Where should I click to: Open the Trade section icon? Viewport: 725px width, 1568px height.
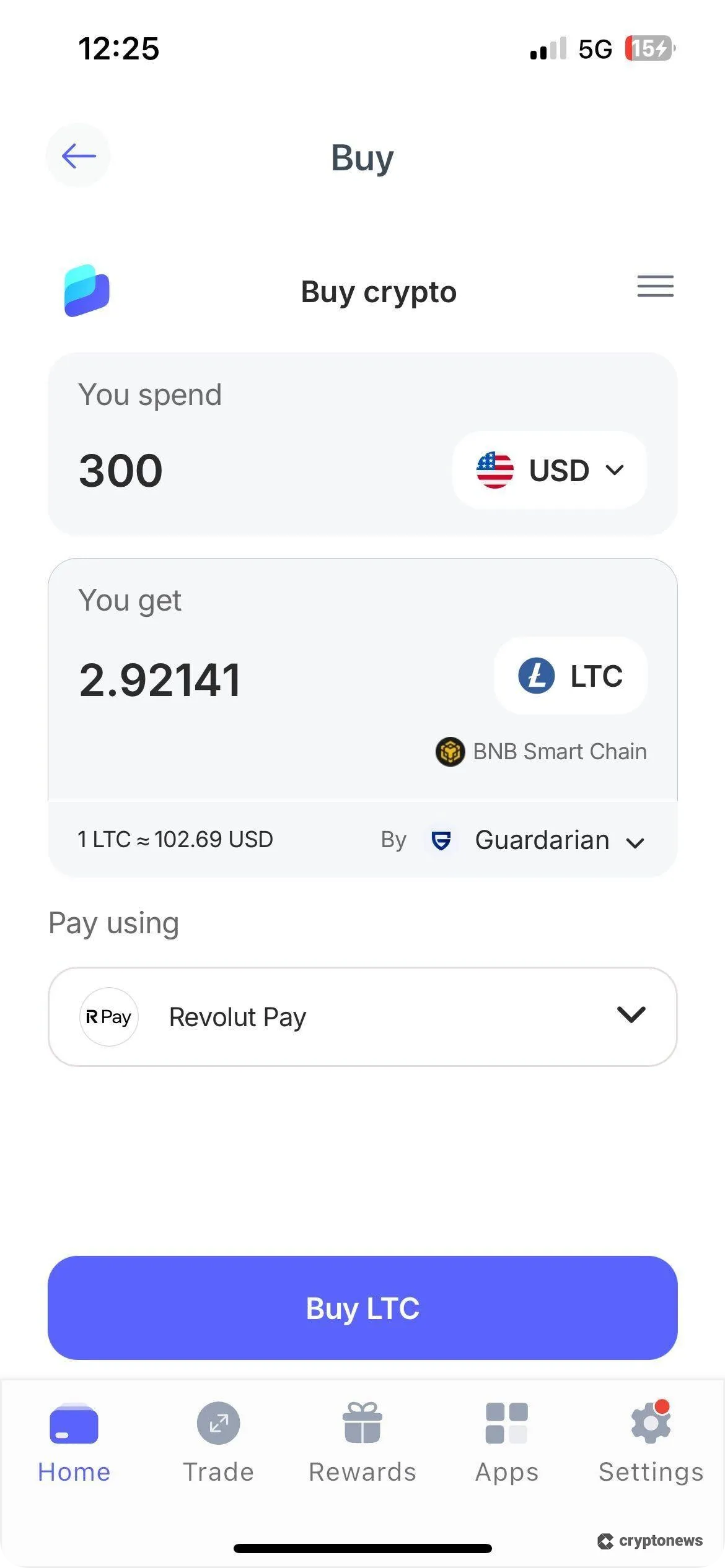(x=218, y=1422)
